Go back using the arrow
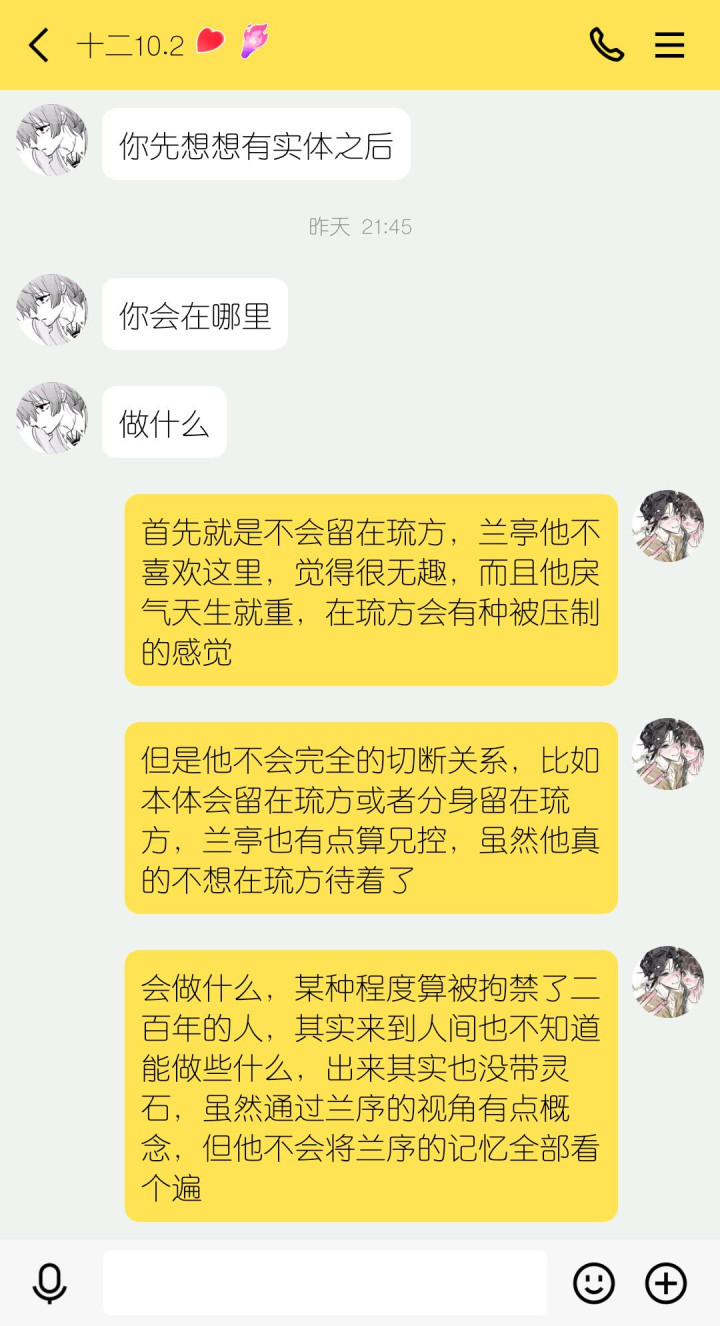The height and width of the screenshot is (1326, 720). (39, 45)
